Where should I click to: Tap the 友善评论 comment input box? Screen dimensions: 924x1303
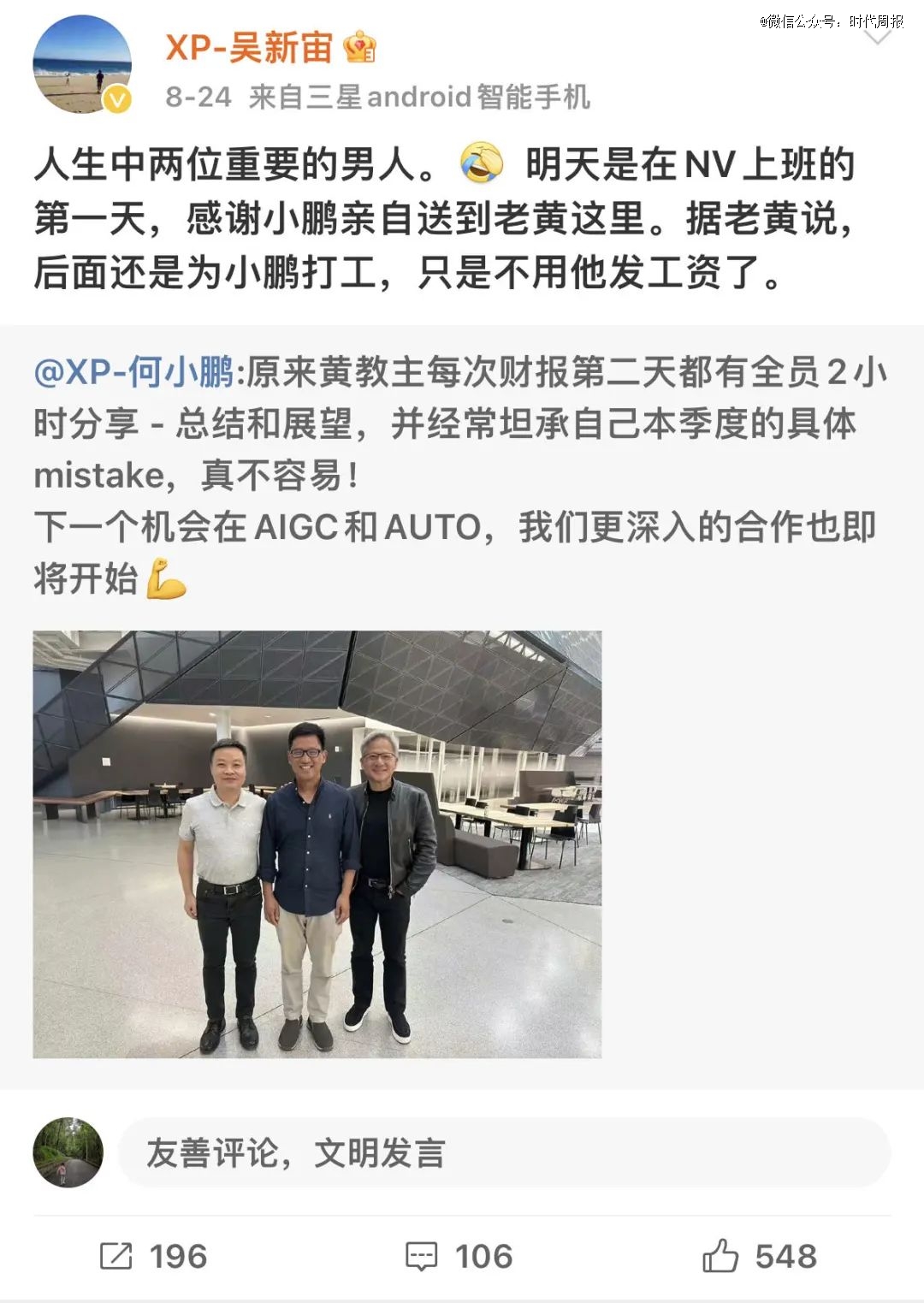pyautogui.click(x=505, y=1152)
